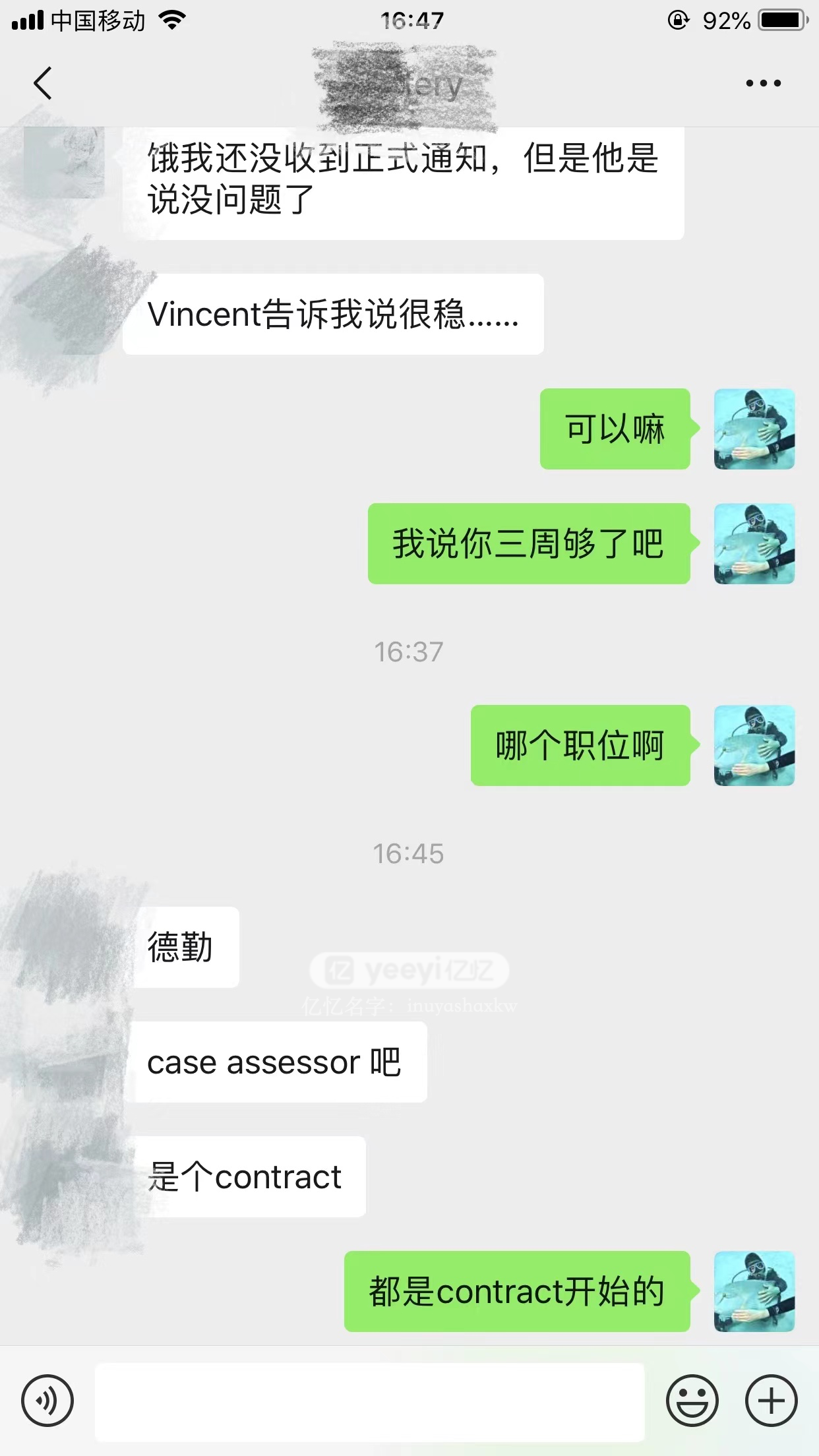Open the emoji sticker panel
The image size is (819, 1456).
pyautogui.click(x=692, y=1401)
